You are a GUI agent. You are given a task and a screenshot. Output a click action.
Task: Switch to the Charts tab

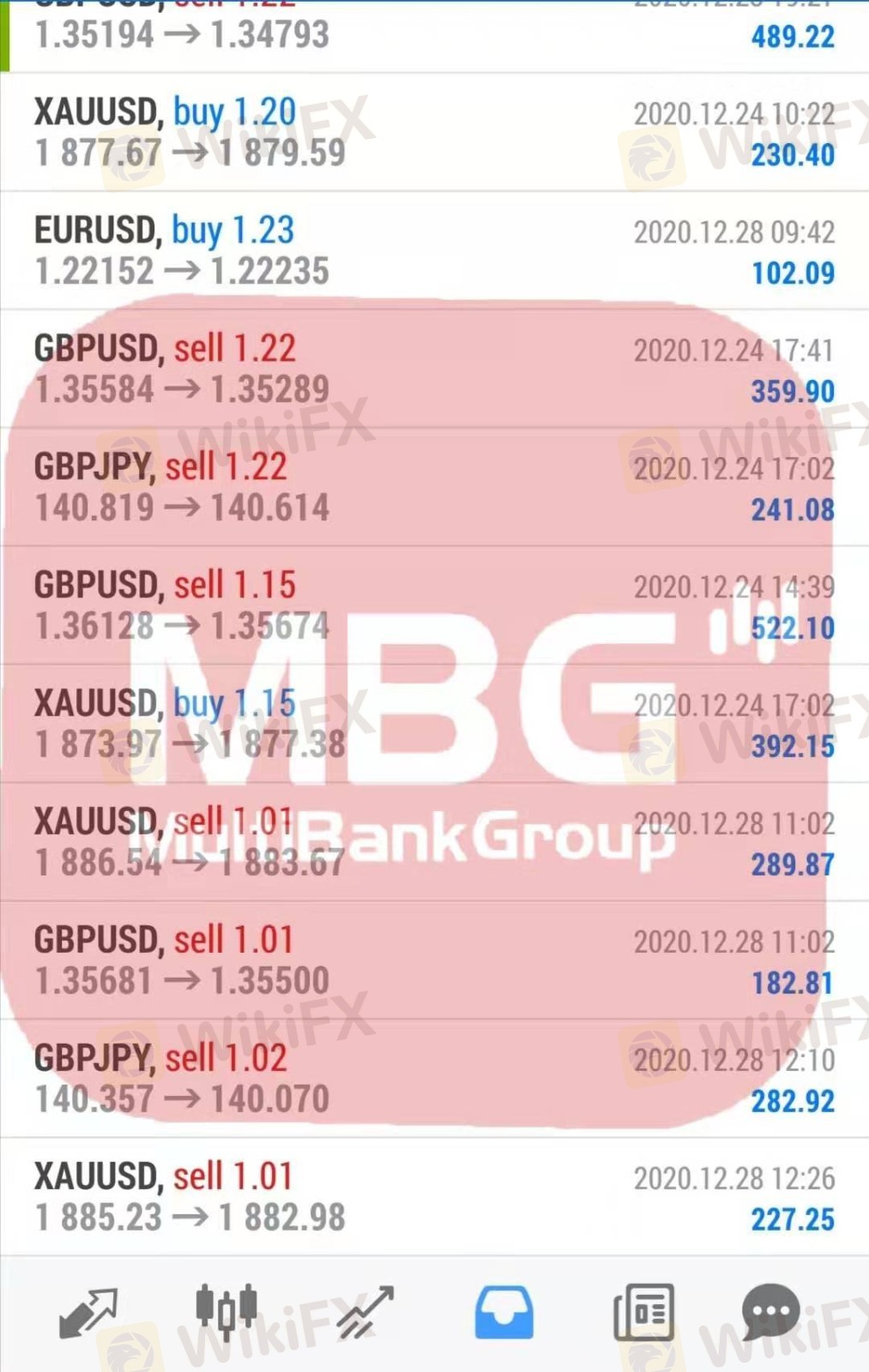click(226, 1312)
